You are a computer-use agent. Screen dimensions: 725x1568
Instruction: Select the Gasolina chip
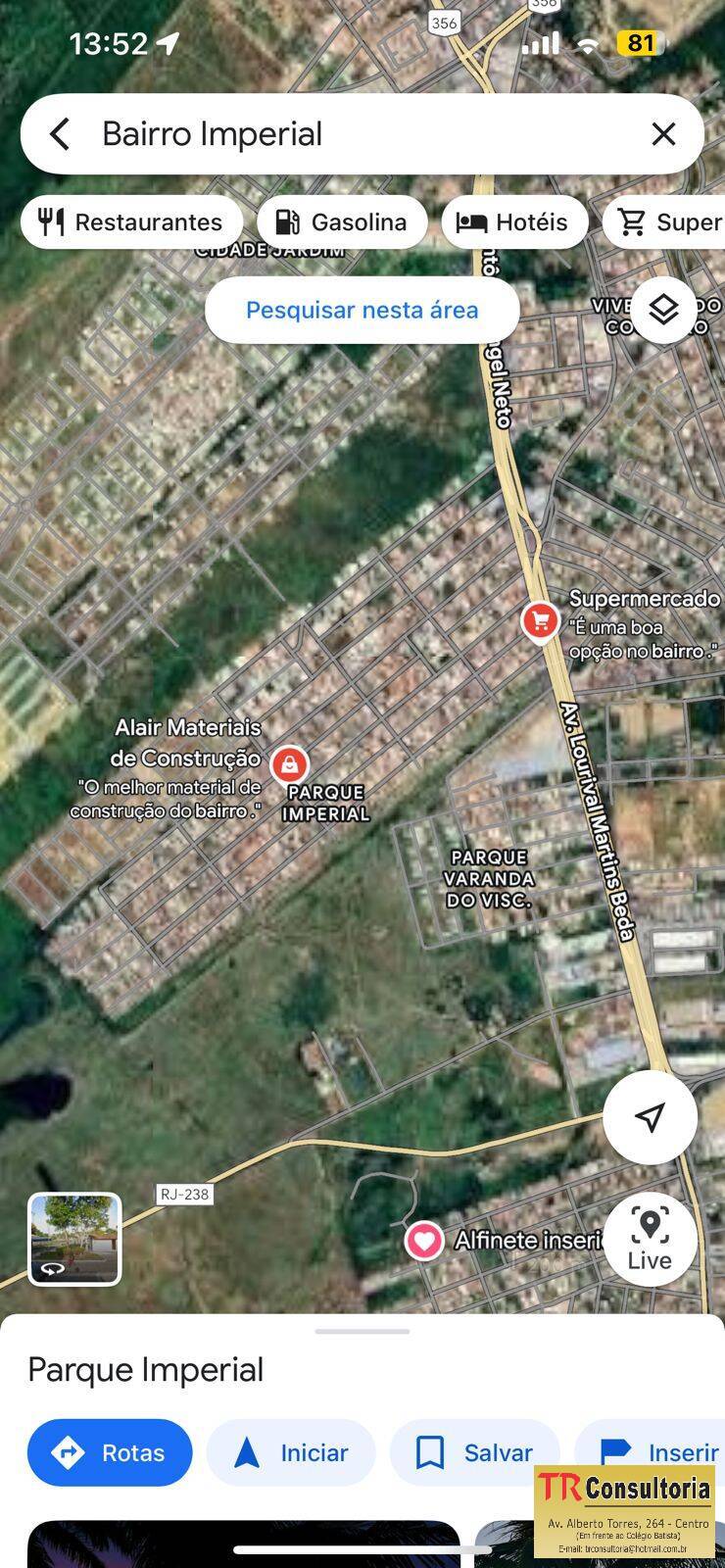pos(342,222)
